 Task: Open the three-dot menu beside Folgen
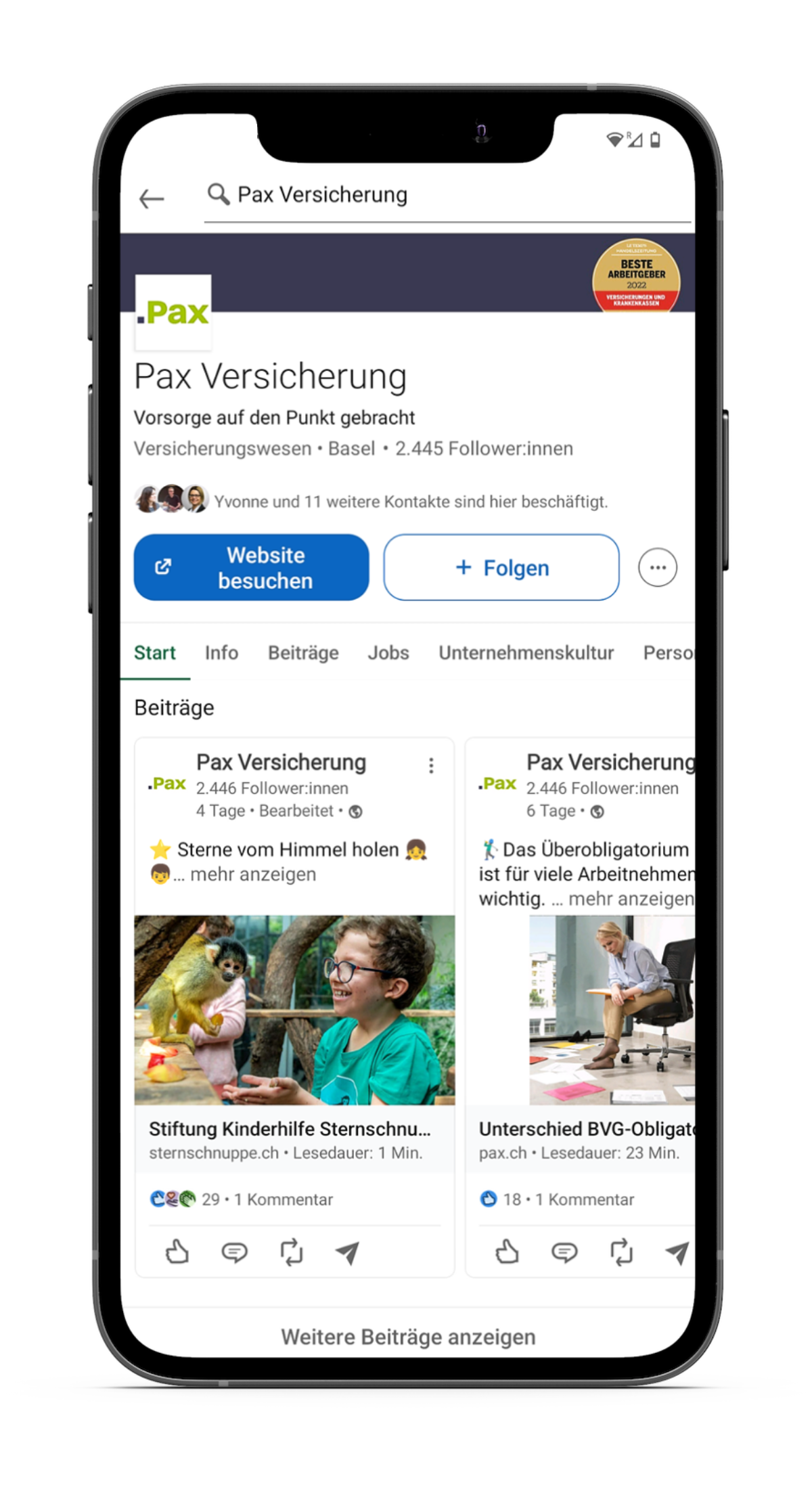657,567
